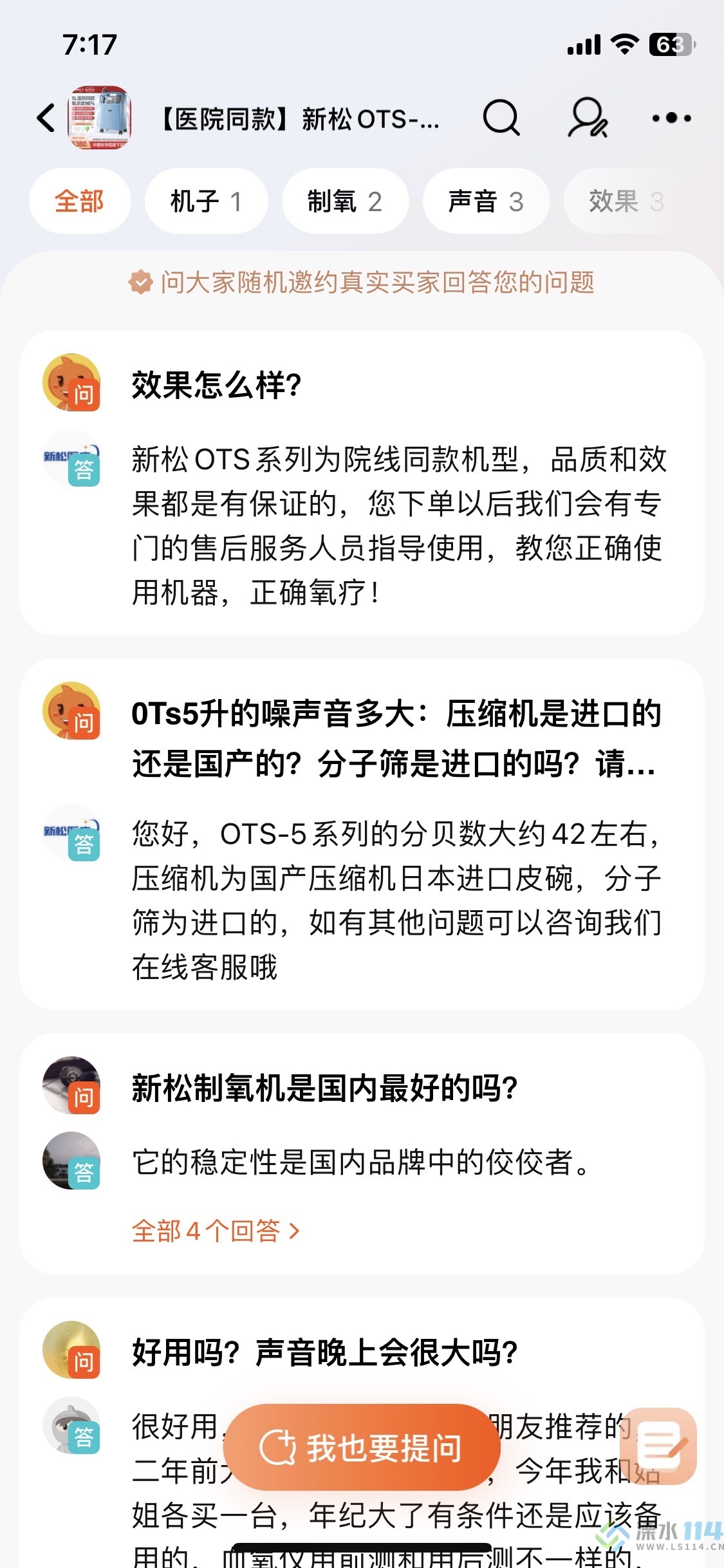Open the OTs5升的噪声音多大 question card
724x1568 pixels.
point(396,739)
